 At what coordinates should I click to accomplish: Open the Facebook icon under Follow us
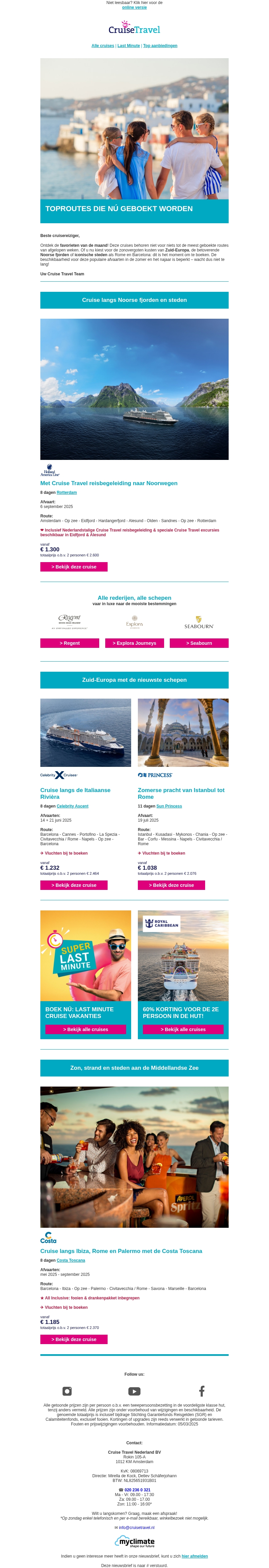(x=201, y=1391)
